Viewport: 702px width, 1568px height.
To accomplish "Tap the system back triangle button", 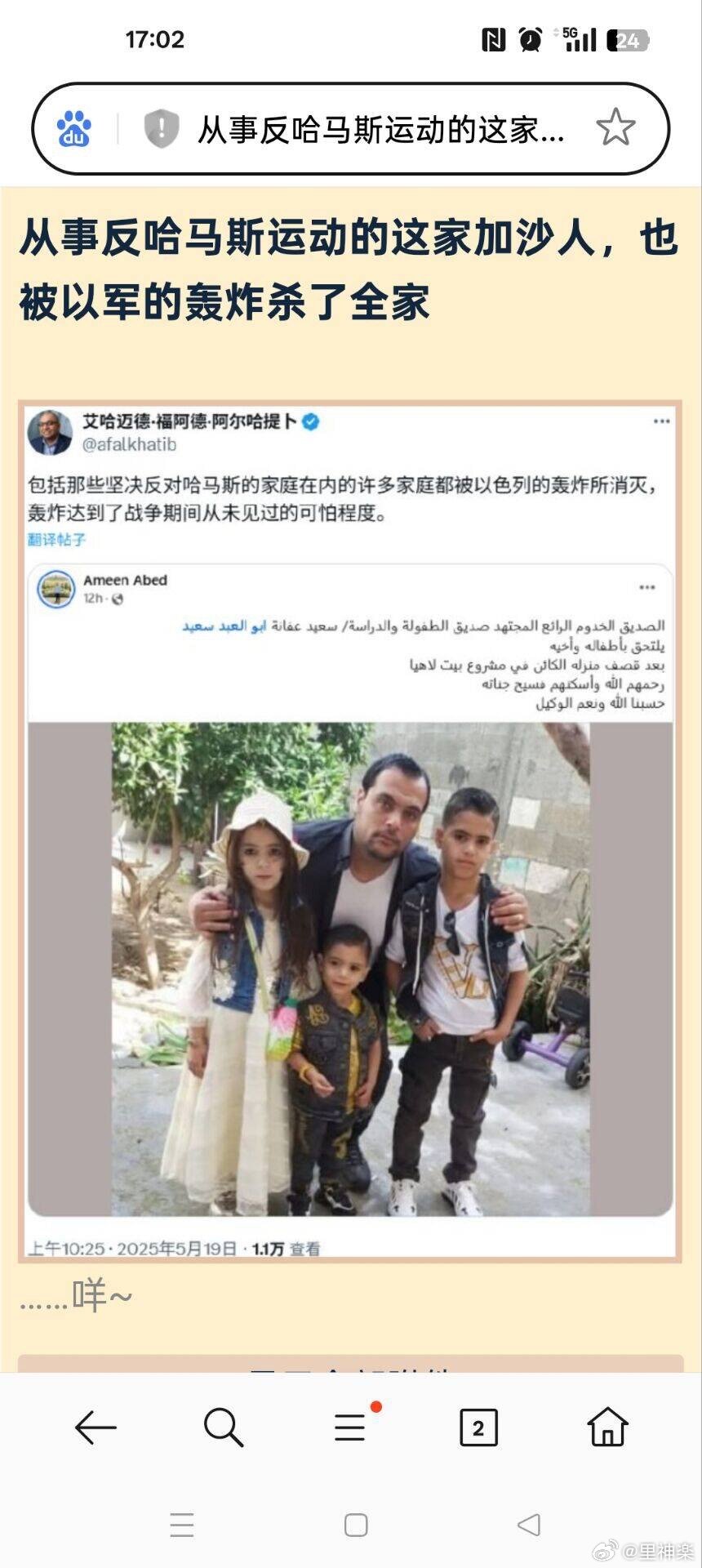I will [x=529, y=1525].
